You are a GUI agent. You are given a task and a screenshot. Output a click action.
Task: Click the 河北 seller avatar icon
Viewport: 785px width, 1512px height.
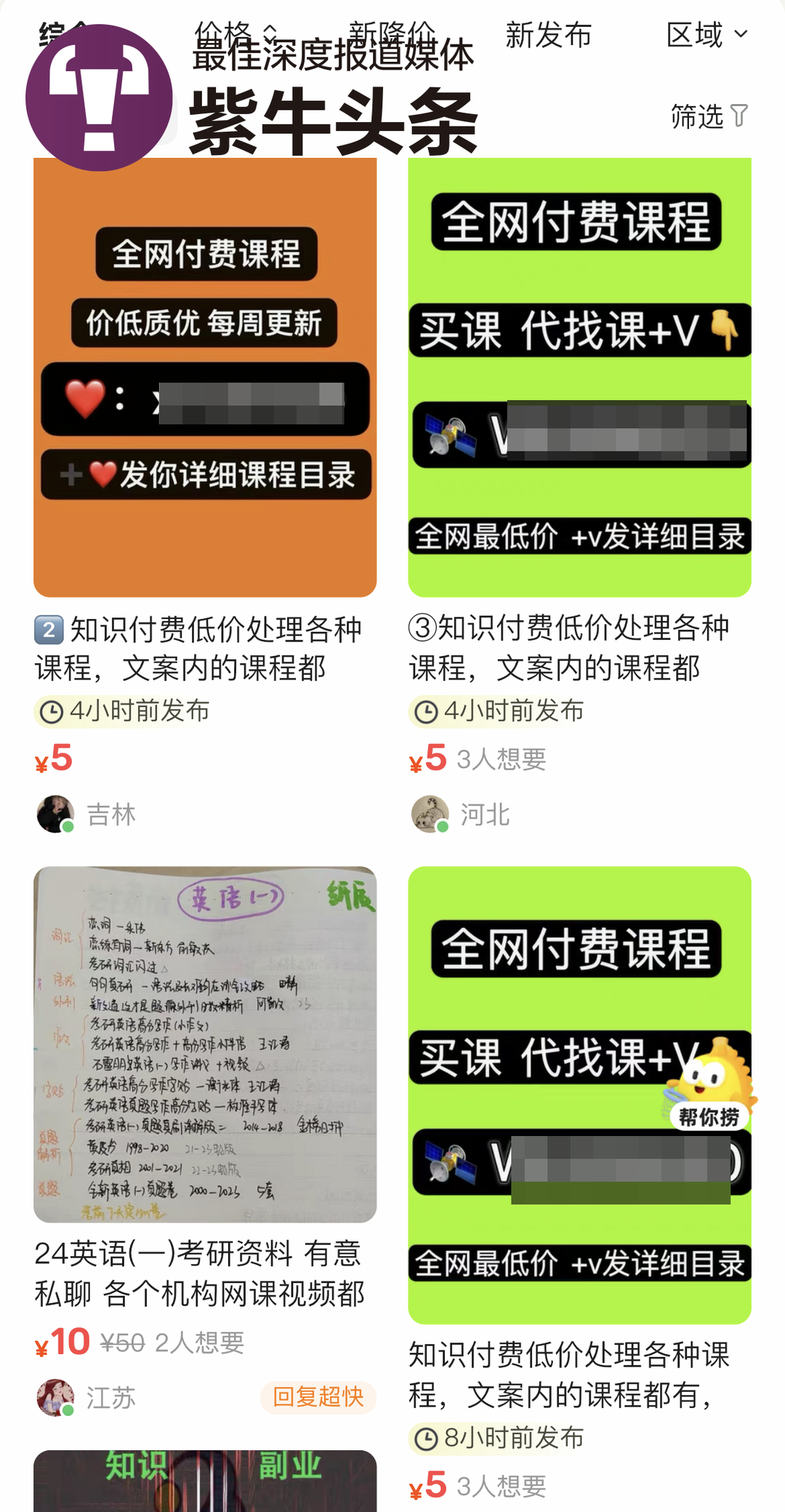[x=430, y=815]
